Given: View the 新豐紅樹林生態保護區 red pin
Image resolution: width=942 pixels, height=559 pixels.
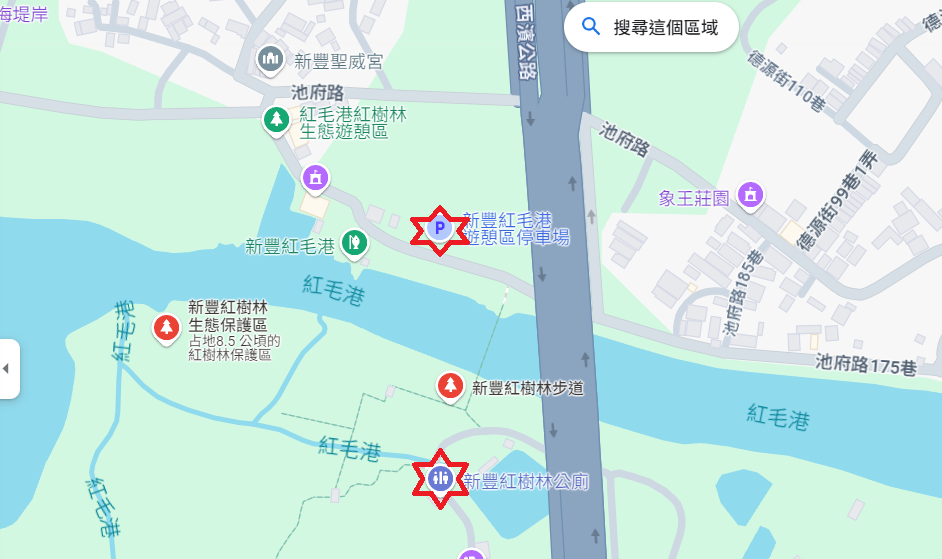Looking at the screenshot, I should tap(166, 326).
